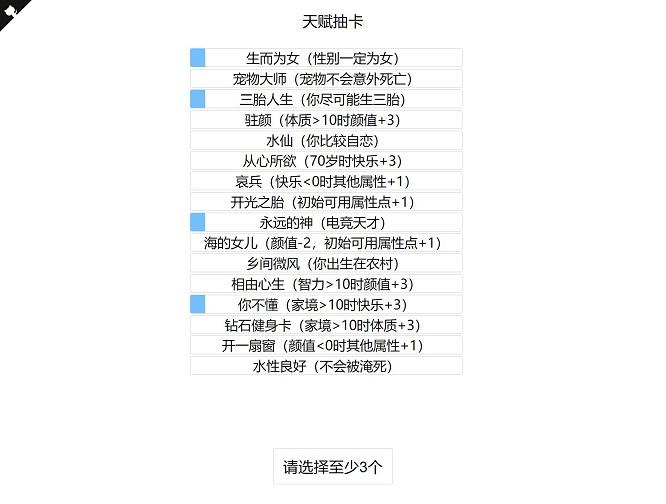
Task: Choose the 水性良好 talent
Action: (x=326, y=366)
